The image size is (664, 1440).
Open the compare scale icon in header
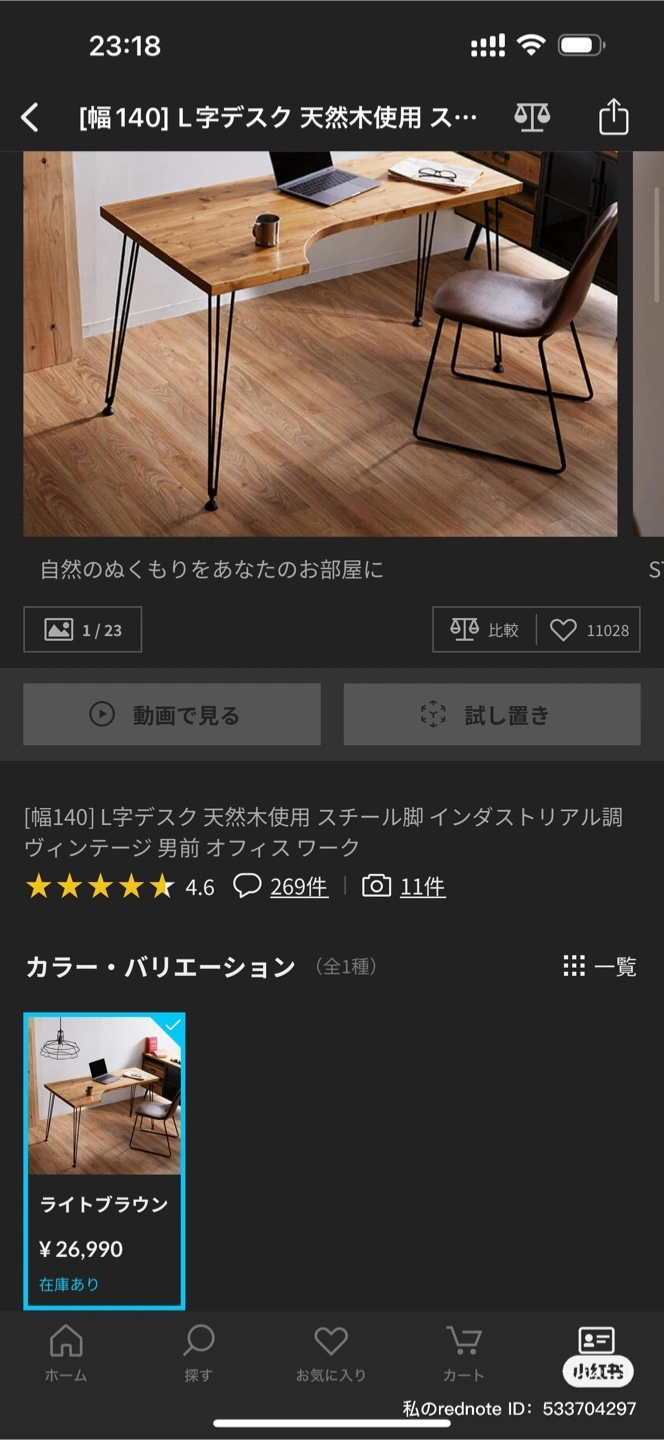[532, 117]
